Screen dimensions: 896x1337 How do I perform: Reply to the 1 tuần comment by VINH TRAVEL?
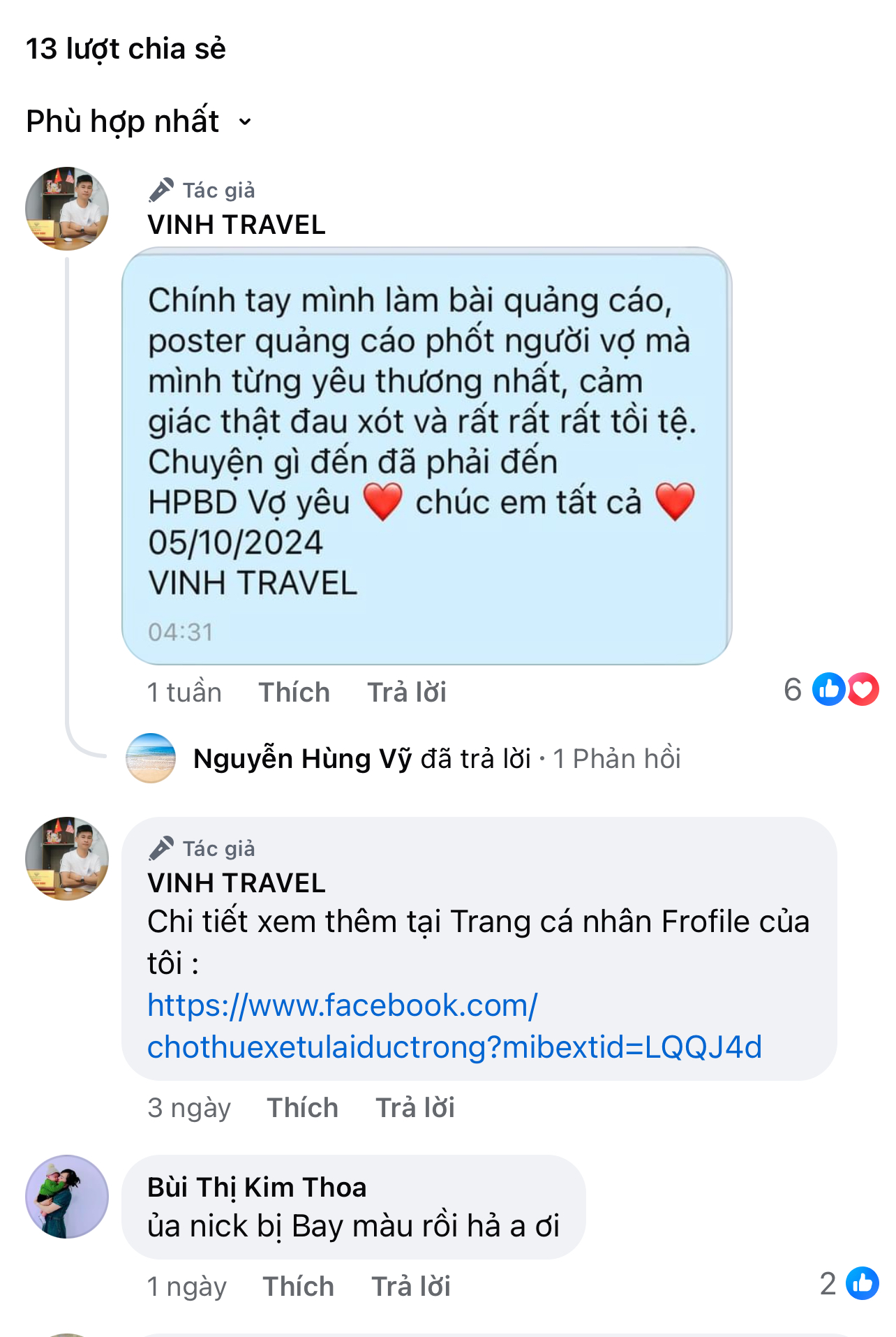coord(406,692)
